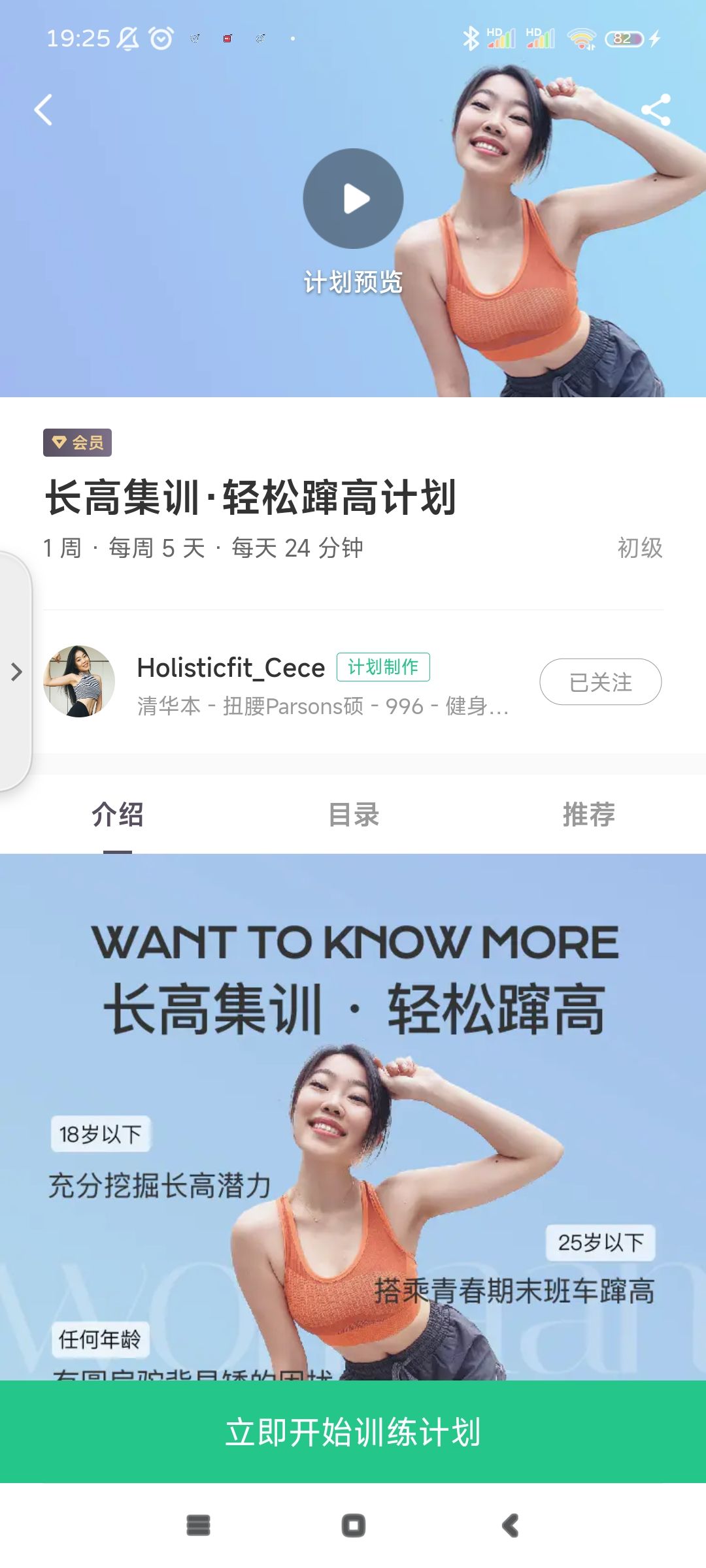Image resolution: width=706 pixels, height=1568 pixels.
Task: Switch to the 推荐 tab
Action: pyautogui.click(x=588, y=815)
